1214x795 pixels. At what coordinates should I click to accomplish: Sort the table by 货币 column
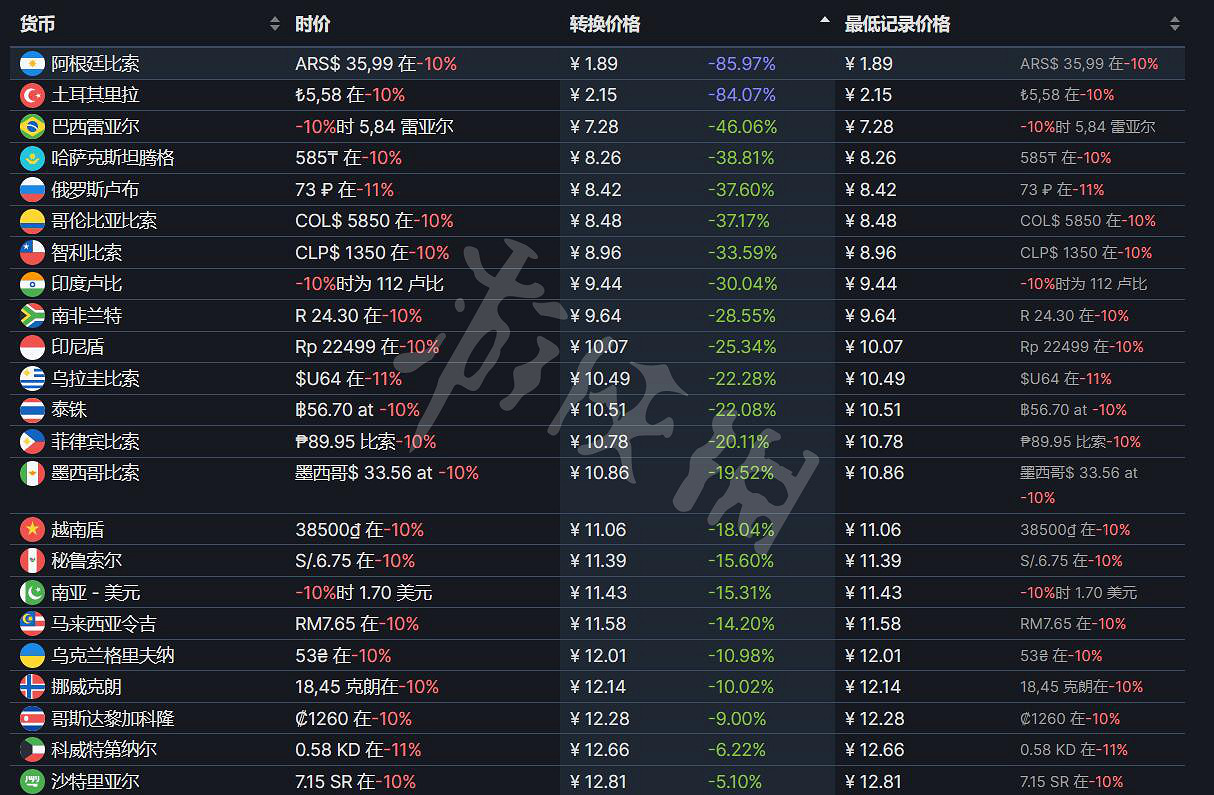[38, 24]
